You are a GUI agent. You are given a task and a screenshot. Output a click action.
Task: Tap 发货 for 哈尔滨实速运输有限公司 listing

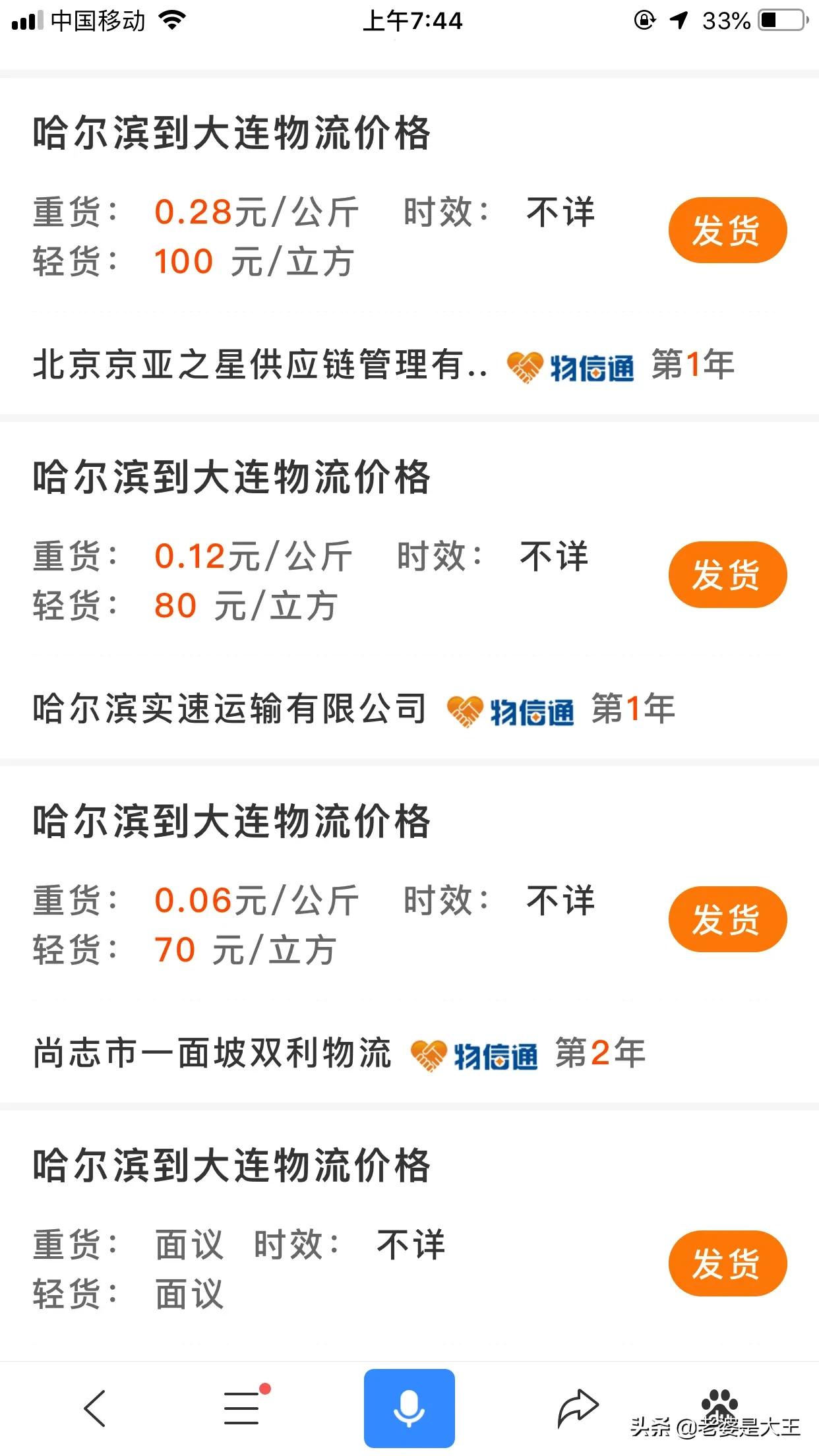727,574
